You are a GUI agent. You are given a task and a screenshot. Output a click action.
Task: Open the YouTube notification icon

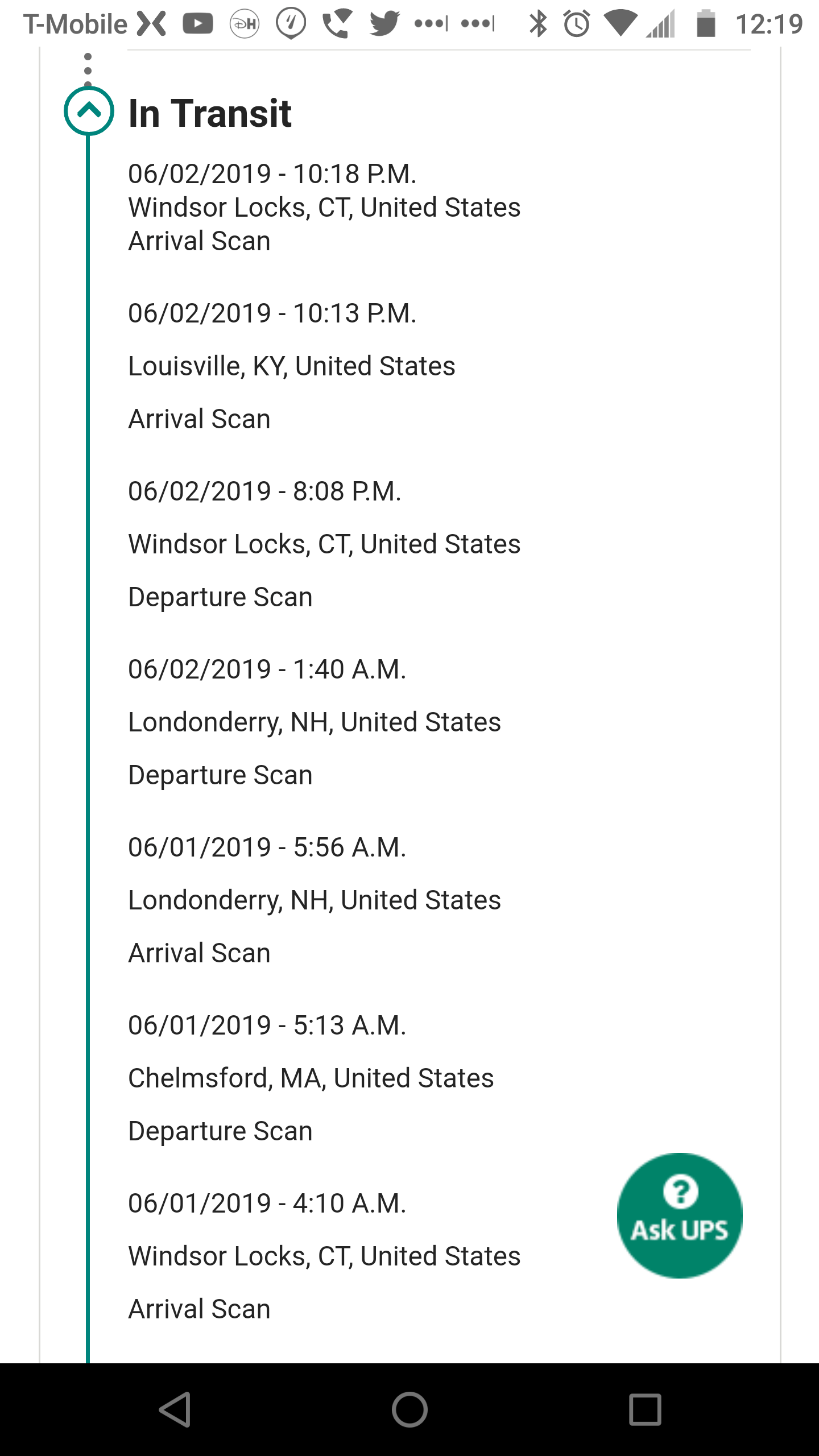click(198, 23)
